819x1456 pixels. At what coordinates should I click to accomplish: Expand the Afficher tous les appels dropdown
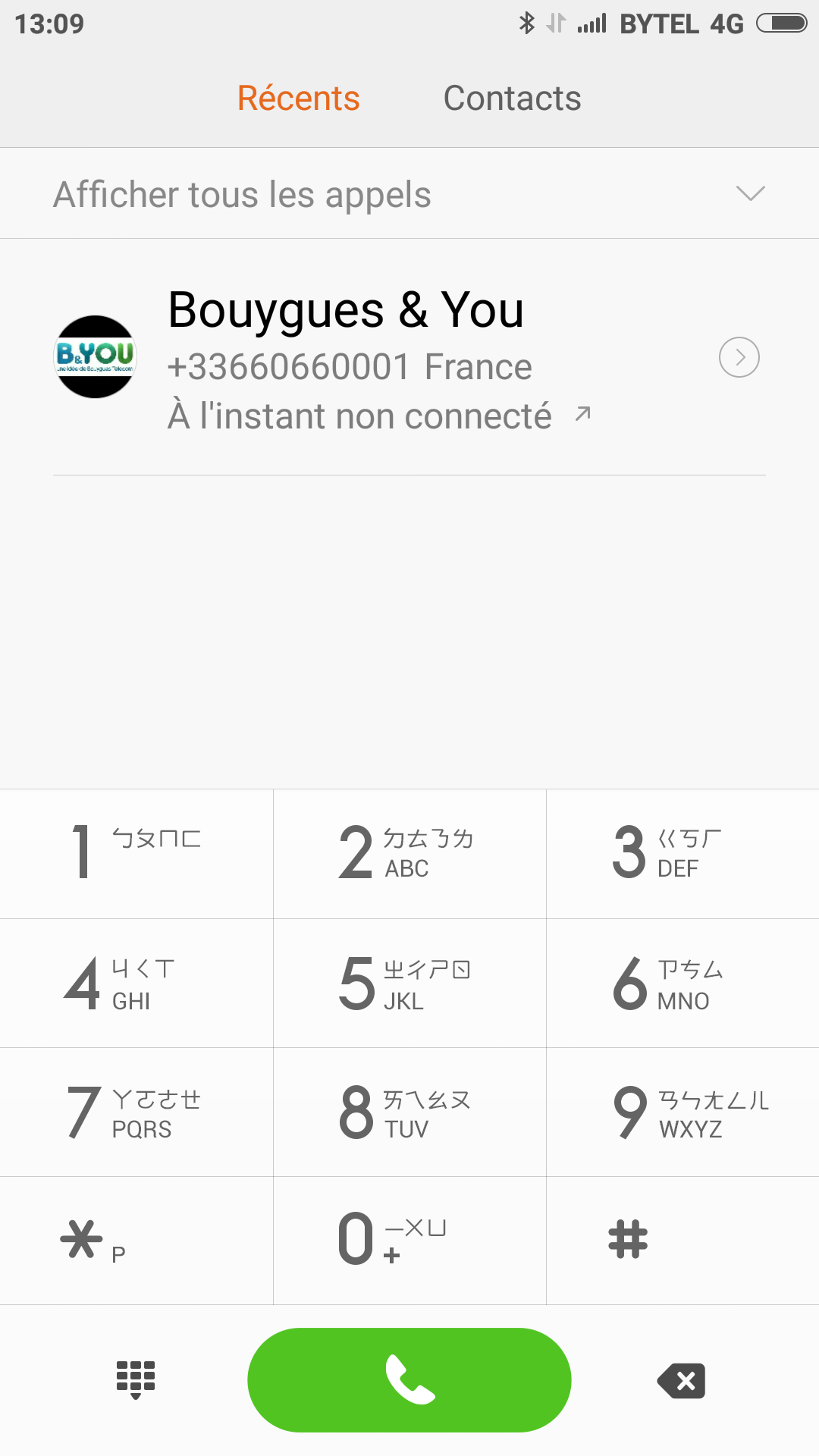click(x=409, y=194)
